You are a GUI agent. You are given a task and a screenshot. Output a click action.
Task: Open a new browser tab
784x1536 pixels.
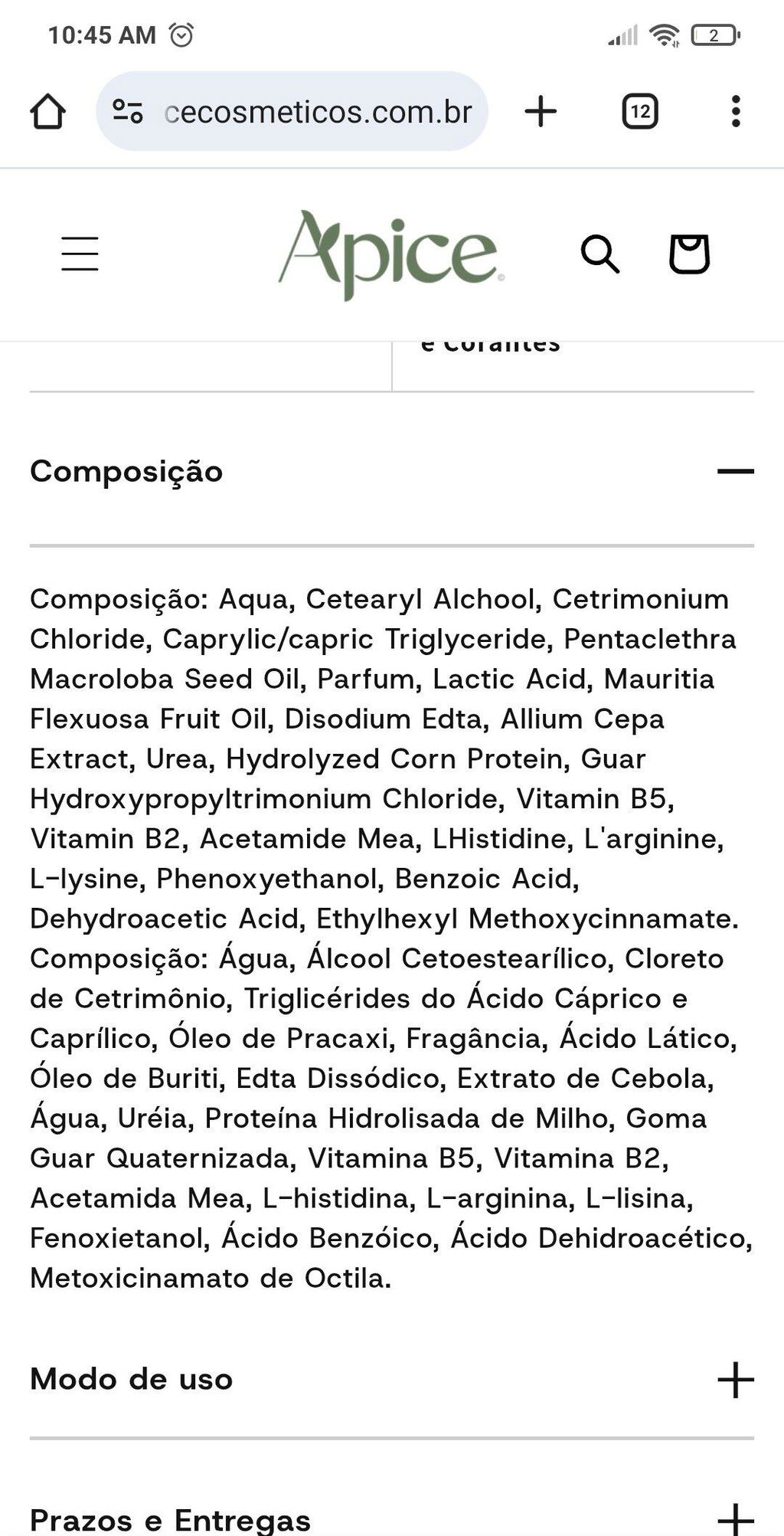(541, 112)
